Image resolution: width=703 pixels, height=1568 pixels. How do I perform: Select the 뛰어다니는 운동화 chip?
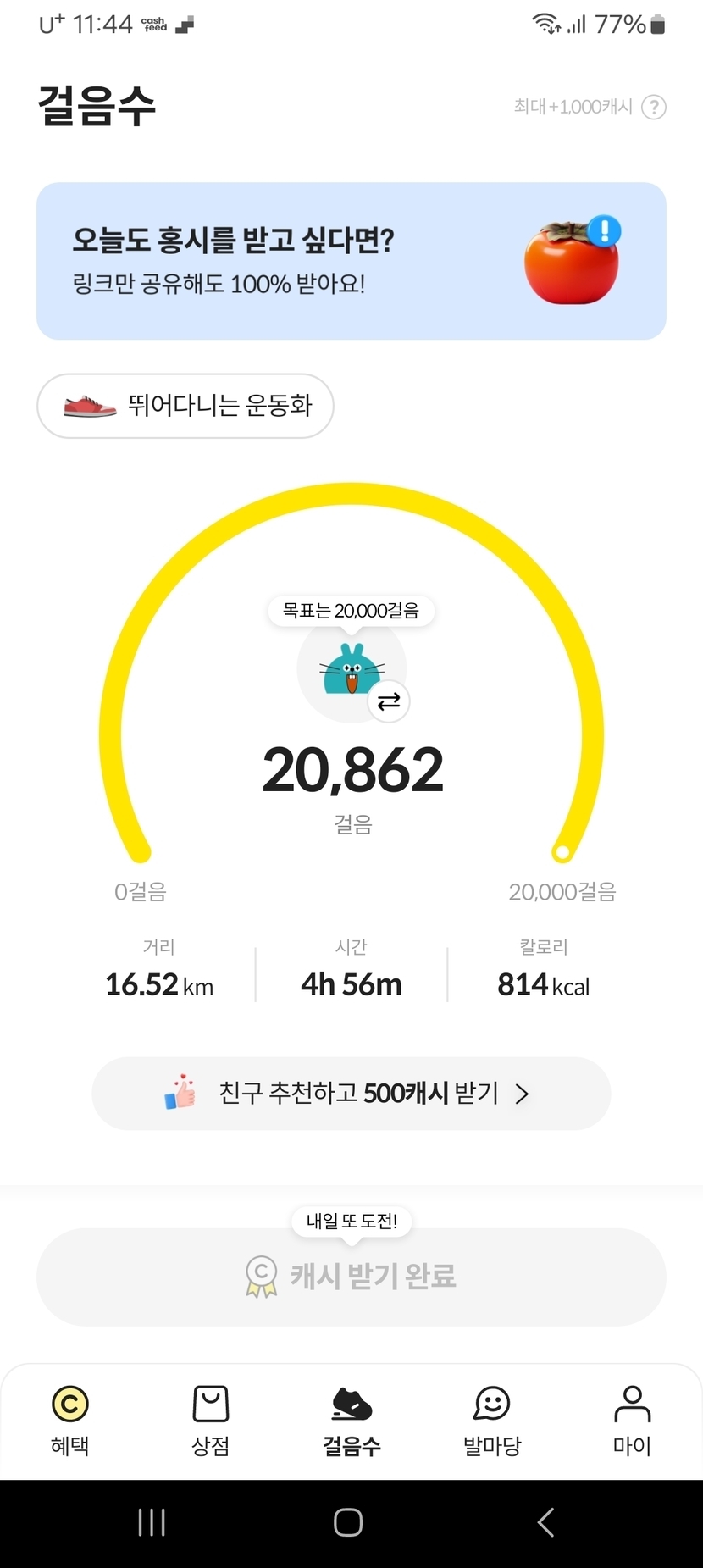pos(185,406)
